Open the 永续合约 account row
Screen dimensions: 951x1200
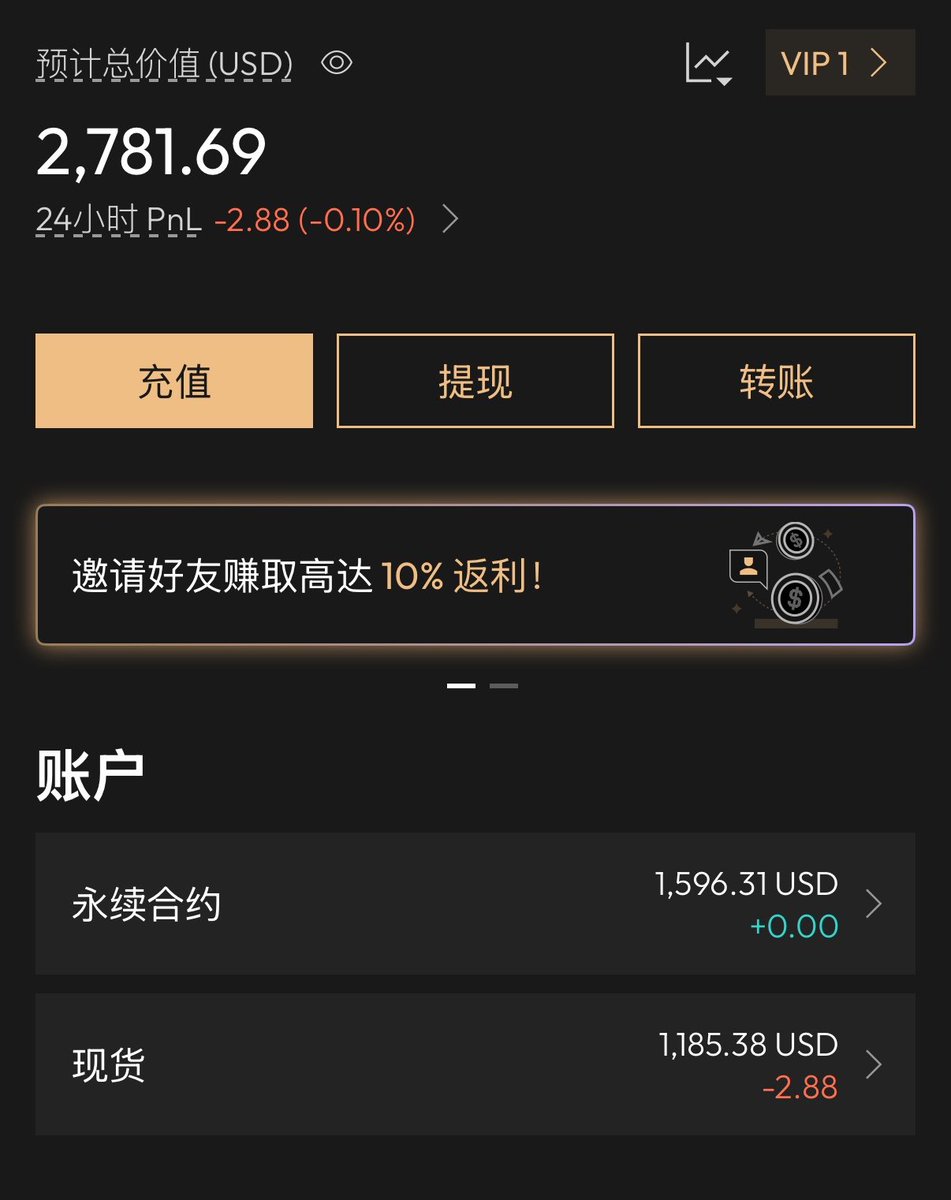point(475,904)
